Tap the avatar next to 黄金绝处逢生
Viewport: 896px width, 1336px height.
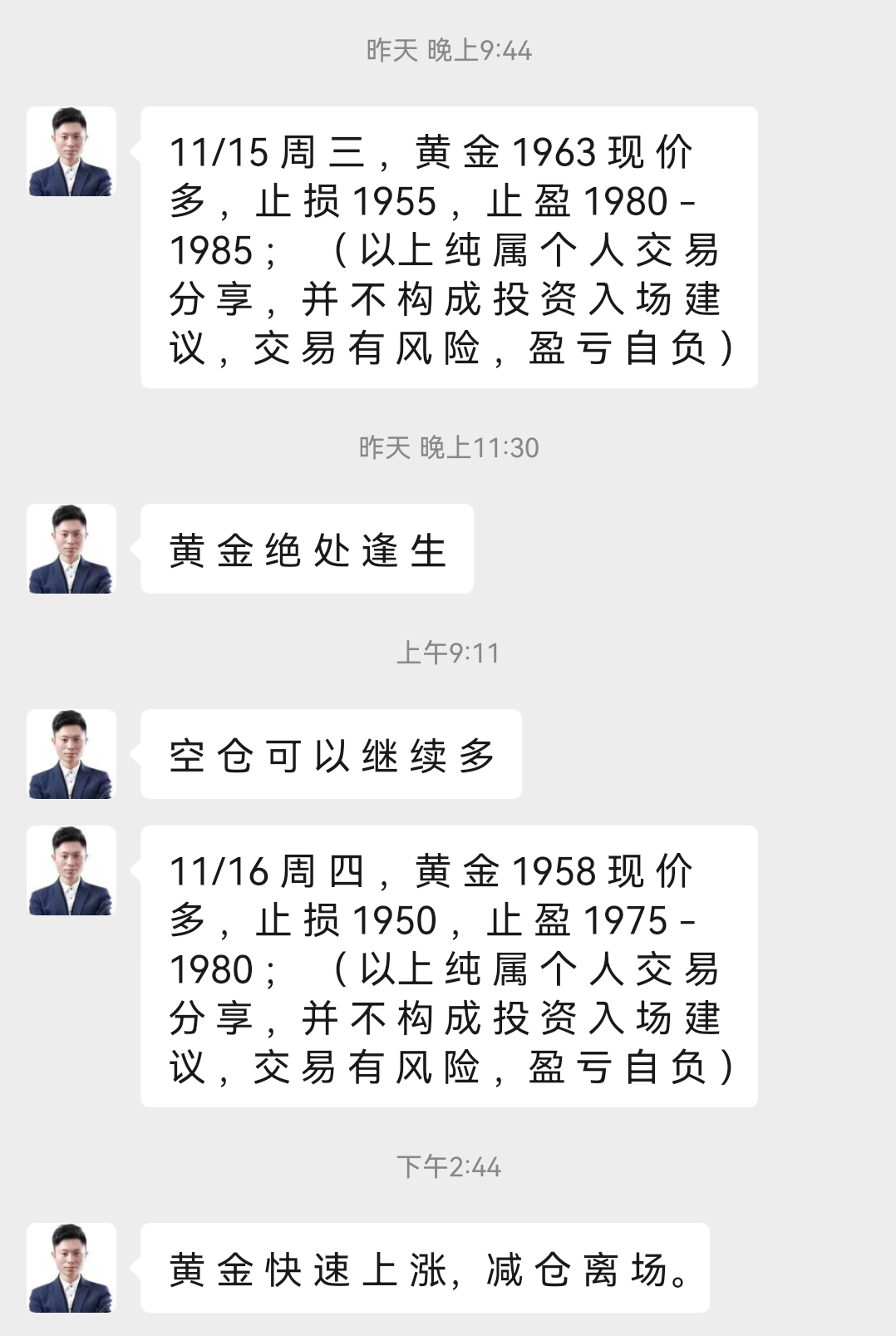coord(71,549)
